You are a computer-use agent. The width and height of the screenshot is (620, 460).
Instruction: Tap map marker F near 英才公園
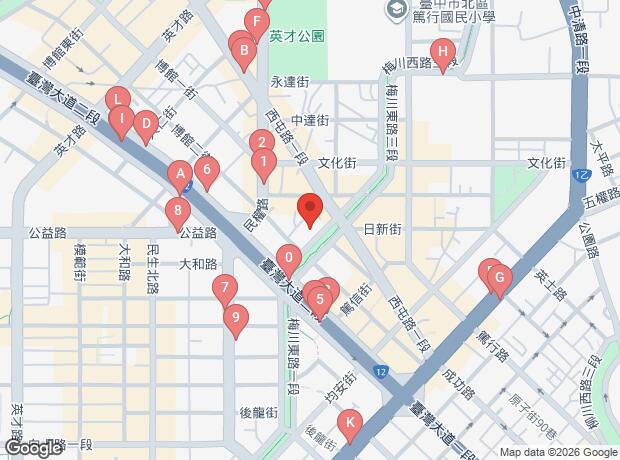coord(257,26)
